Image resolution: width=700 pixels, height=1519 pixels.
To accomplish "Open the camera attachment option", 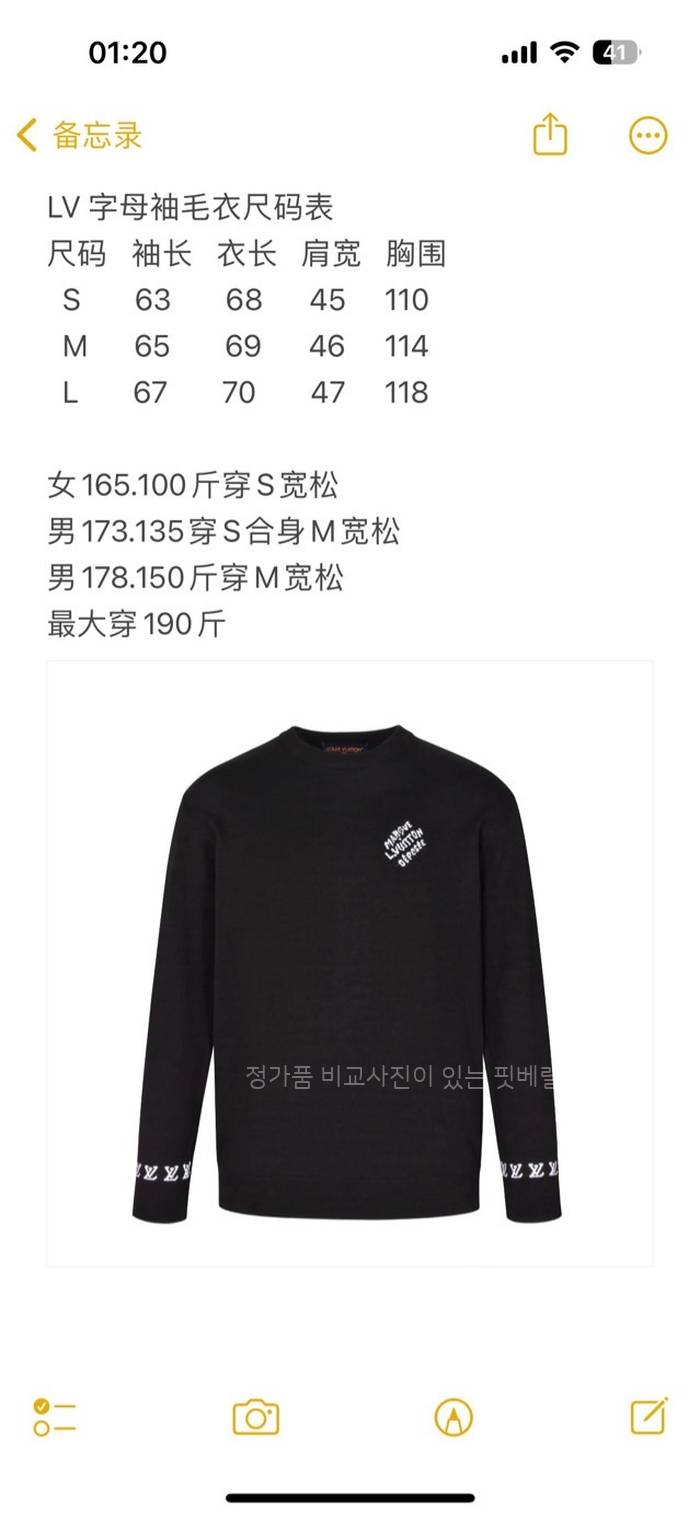I will click(x=255, y=1417).
